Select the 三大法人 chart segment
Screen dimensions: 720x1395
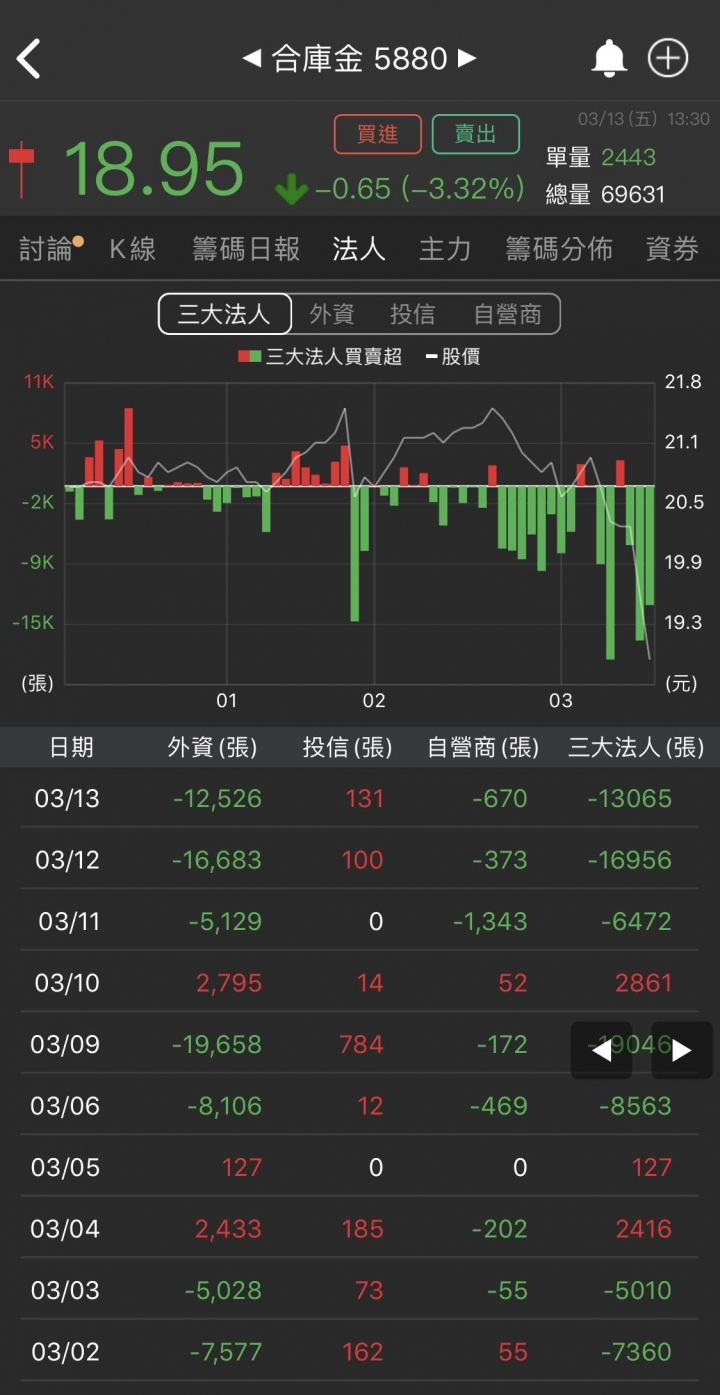coord(225,314)
